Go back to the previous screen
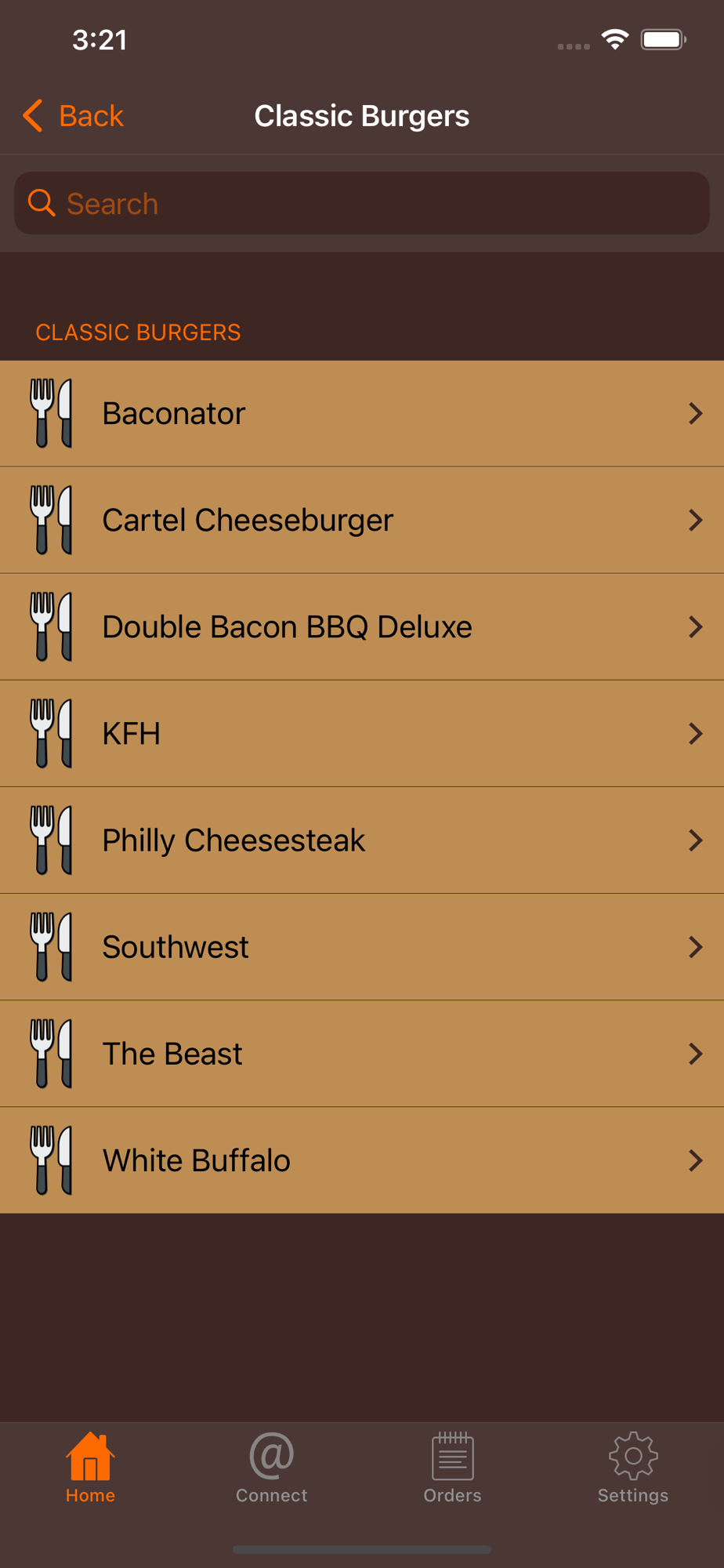The image size is (724, 1568). point(74,116)
